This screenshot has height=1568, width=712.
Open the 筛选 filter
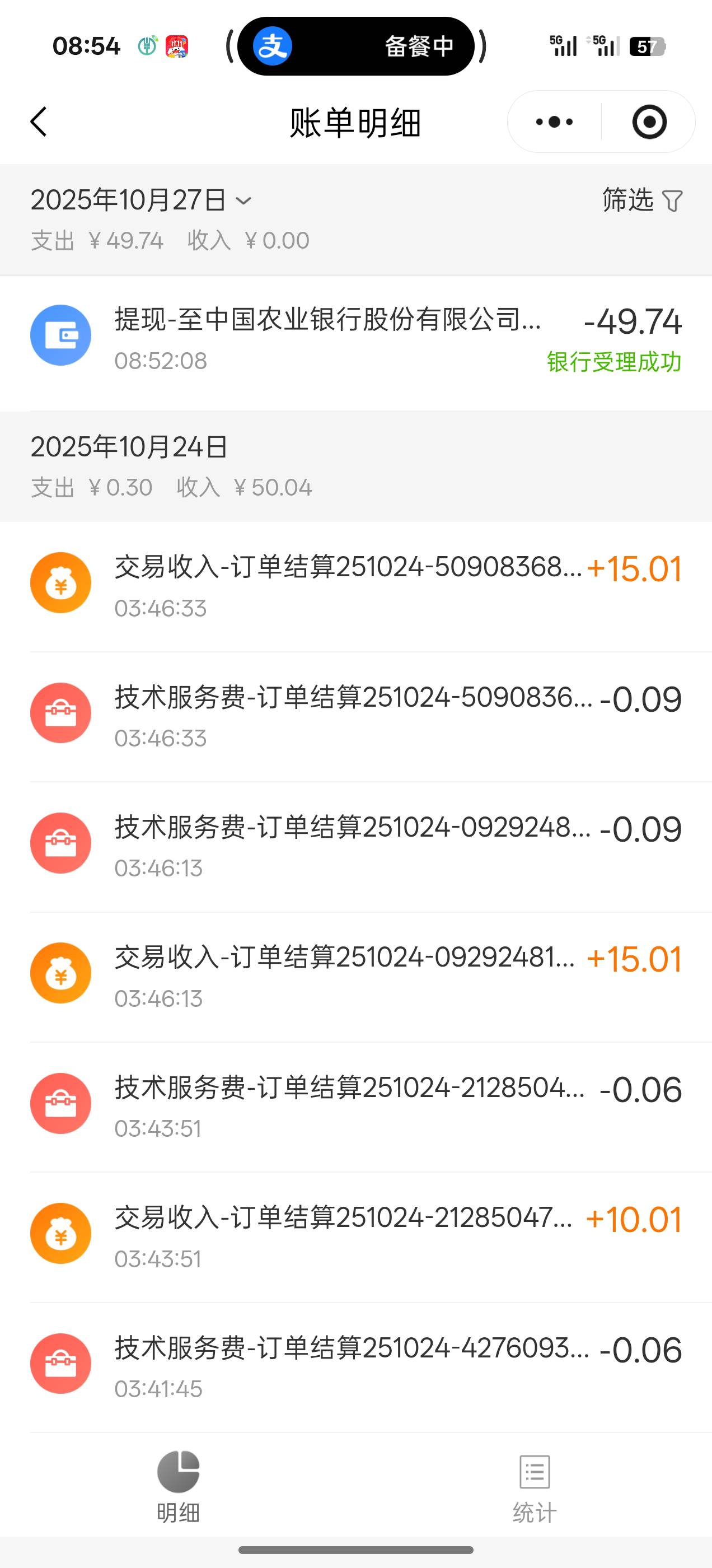[x=642, y=200]
